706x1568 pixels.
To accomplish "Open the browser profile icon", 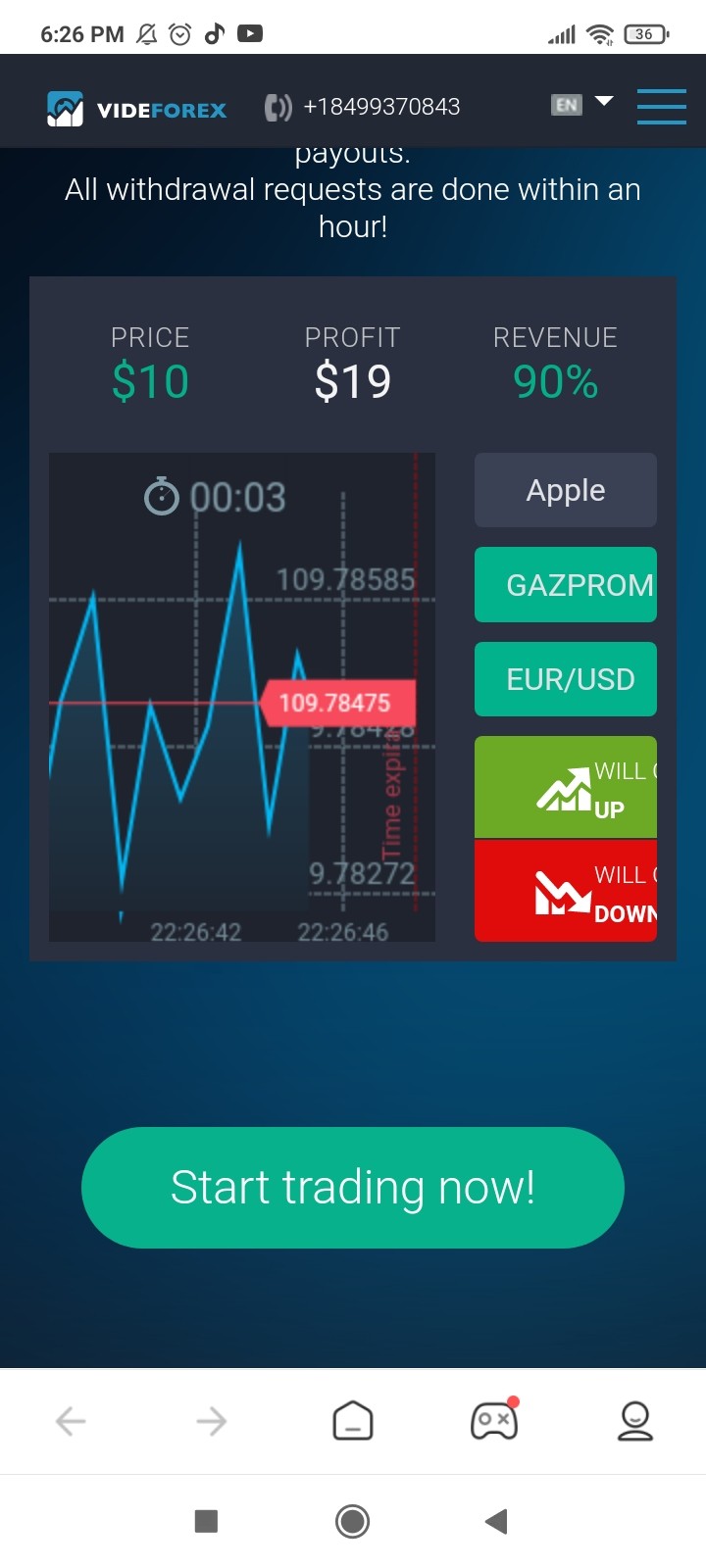I will pyautogui.click(x=635, y=1421).
